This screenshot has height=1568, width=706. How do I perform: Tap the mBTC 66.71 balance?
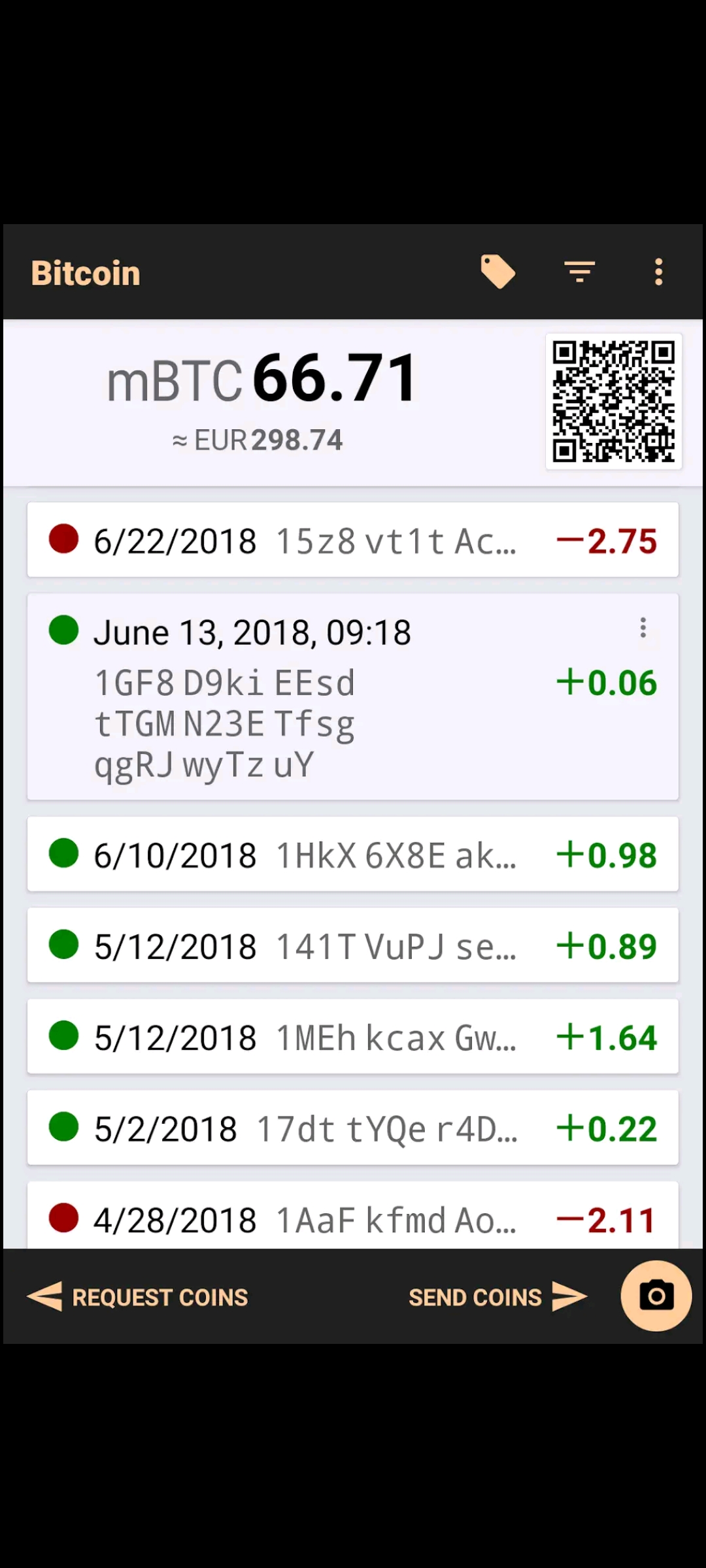261,378
